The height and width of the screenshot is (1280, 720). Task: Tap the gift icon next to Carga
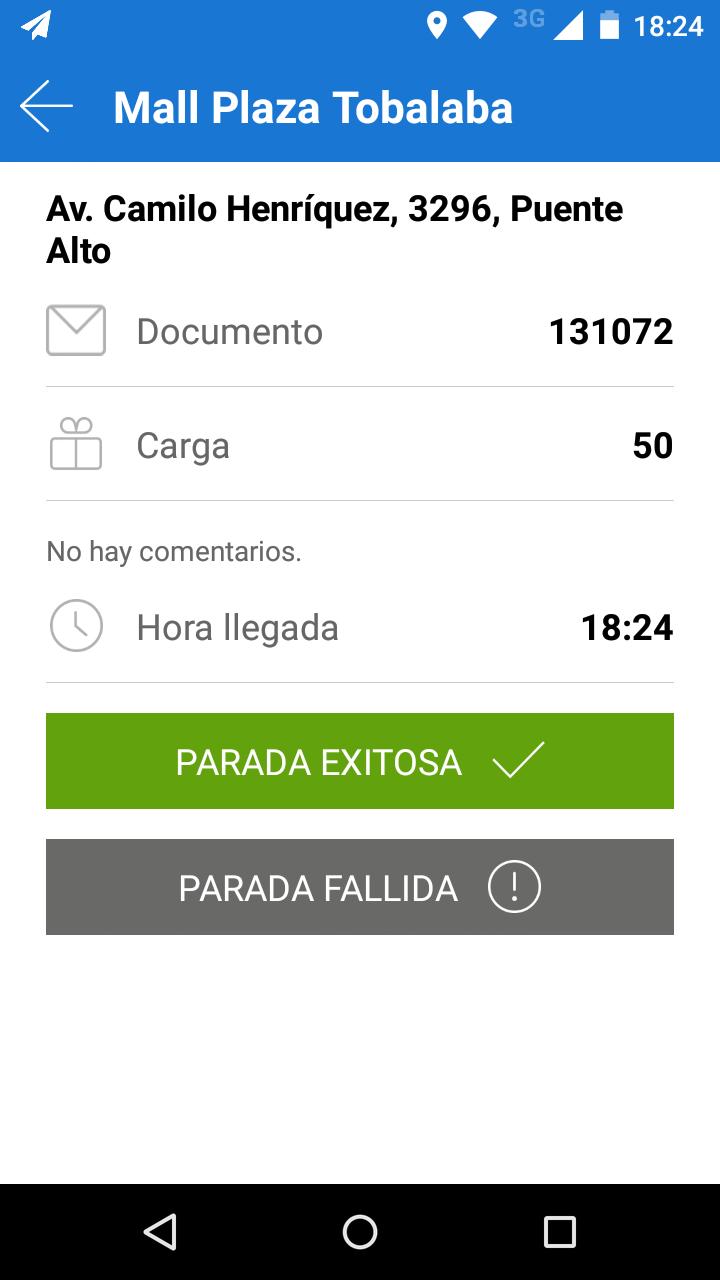coord(75,444)
